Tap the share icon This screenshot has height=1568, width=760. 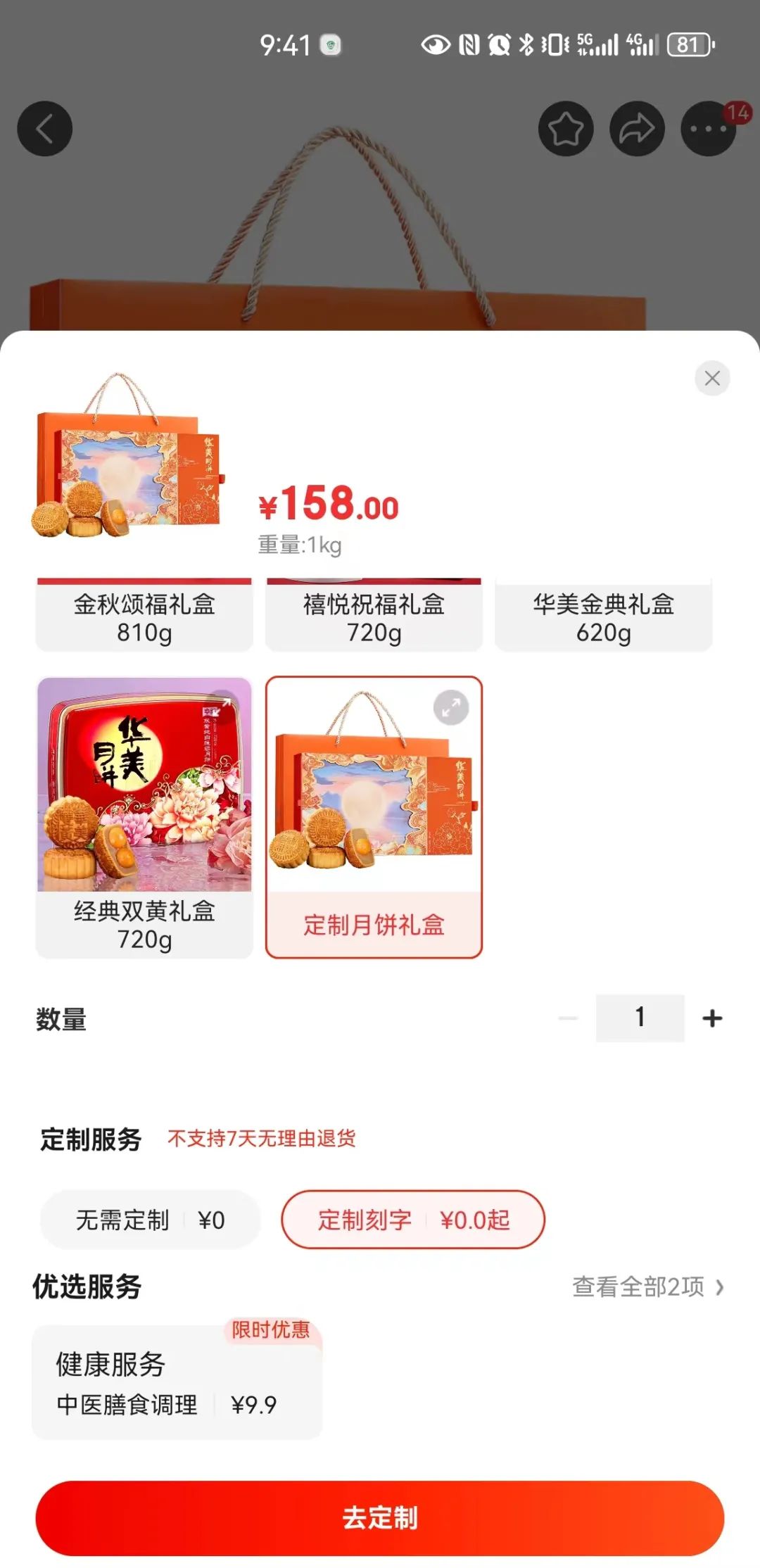[635, 129]
